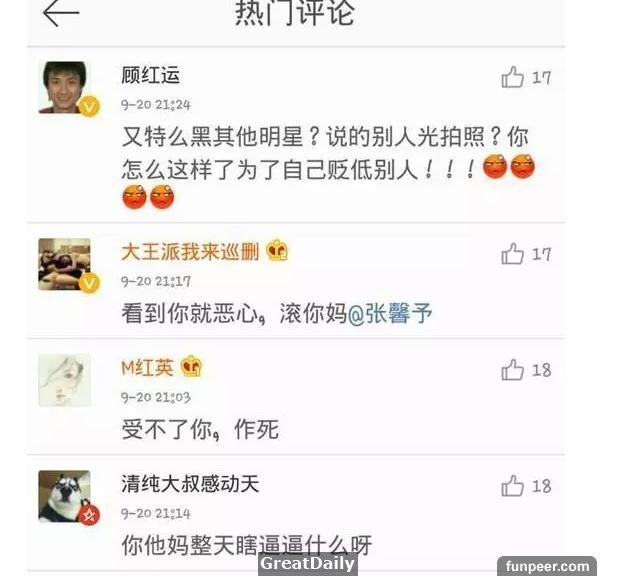Open the @张馨予 mention link

(390, 314)
